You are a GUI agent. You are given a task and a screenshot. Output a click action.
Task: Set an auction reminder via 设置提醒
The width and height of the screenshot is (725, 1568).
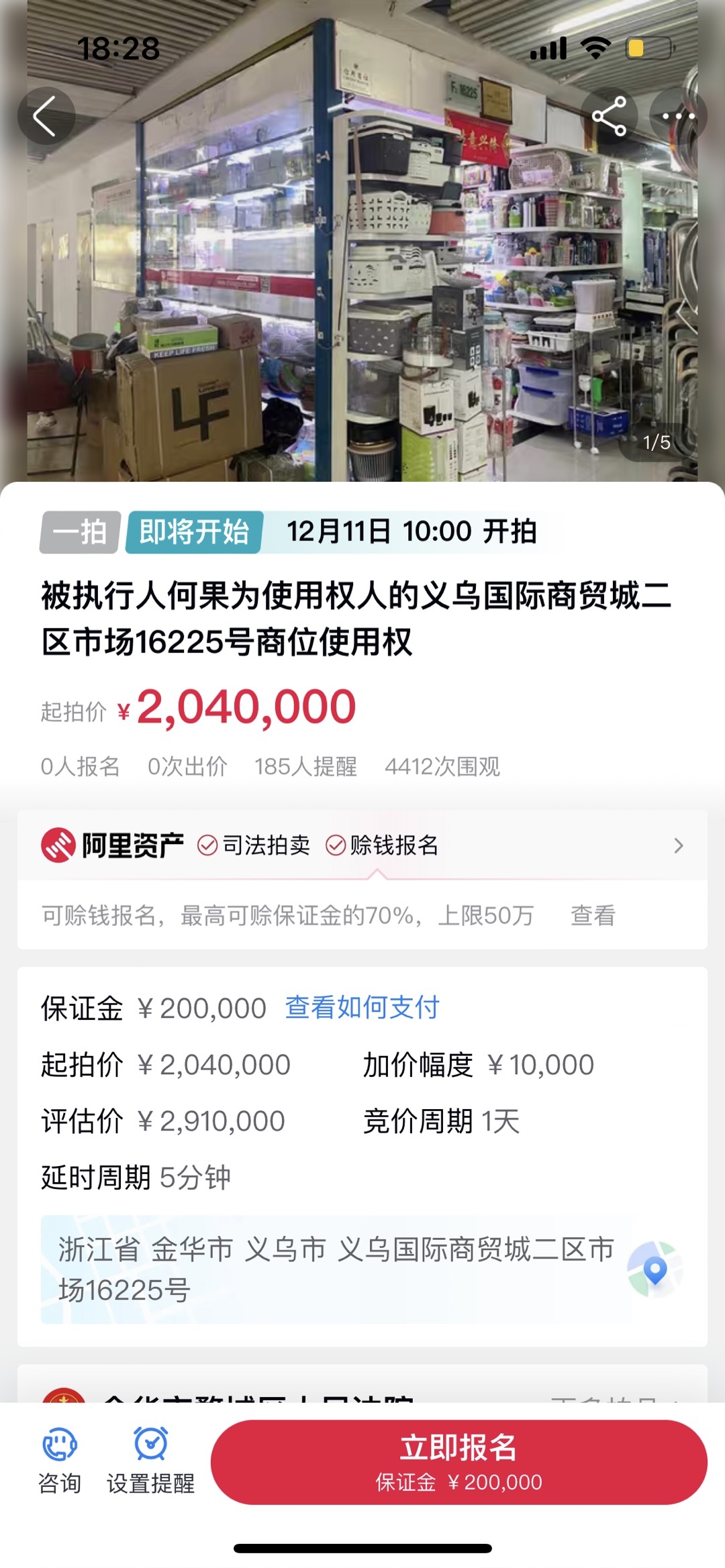150,1461
